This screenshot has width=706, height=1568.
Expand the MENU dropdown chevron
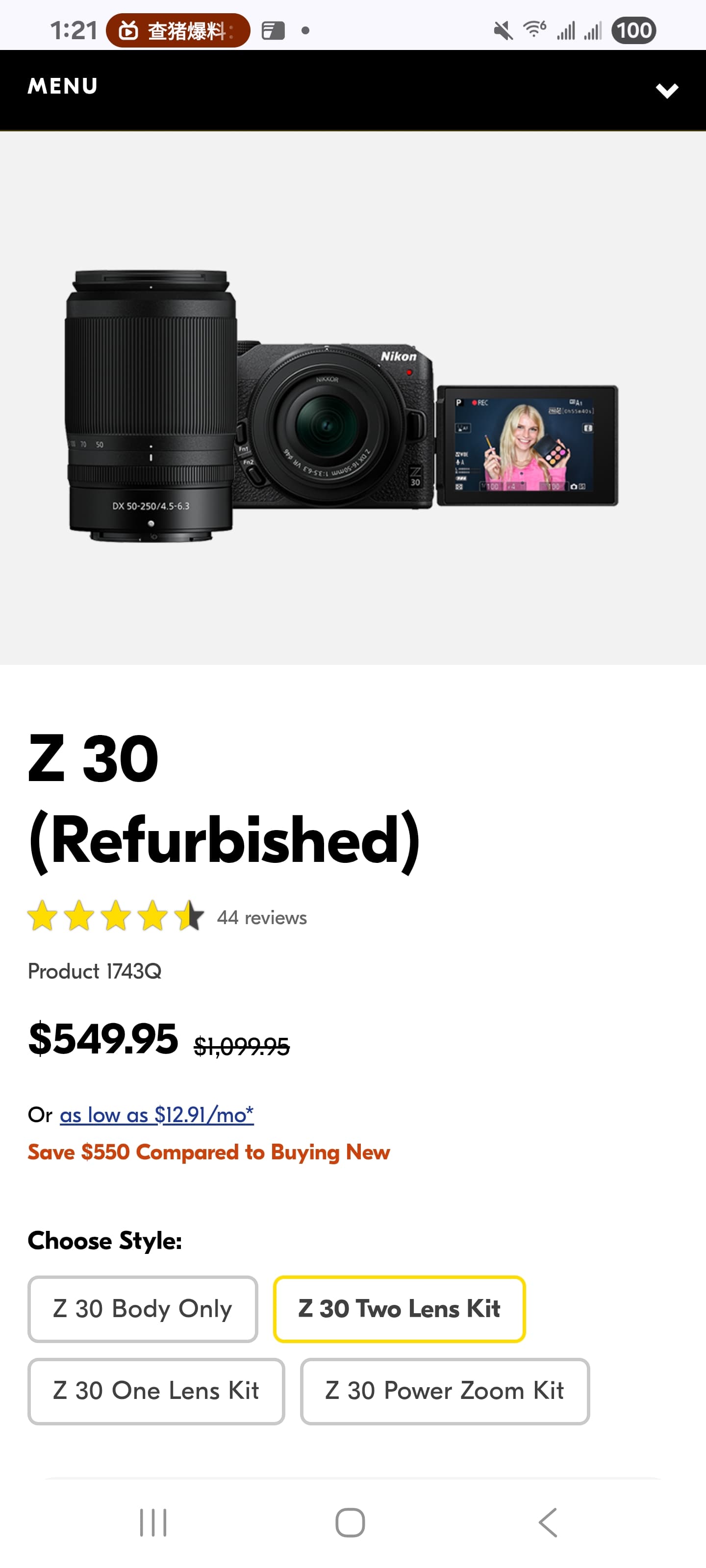tap(666, 91)
